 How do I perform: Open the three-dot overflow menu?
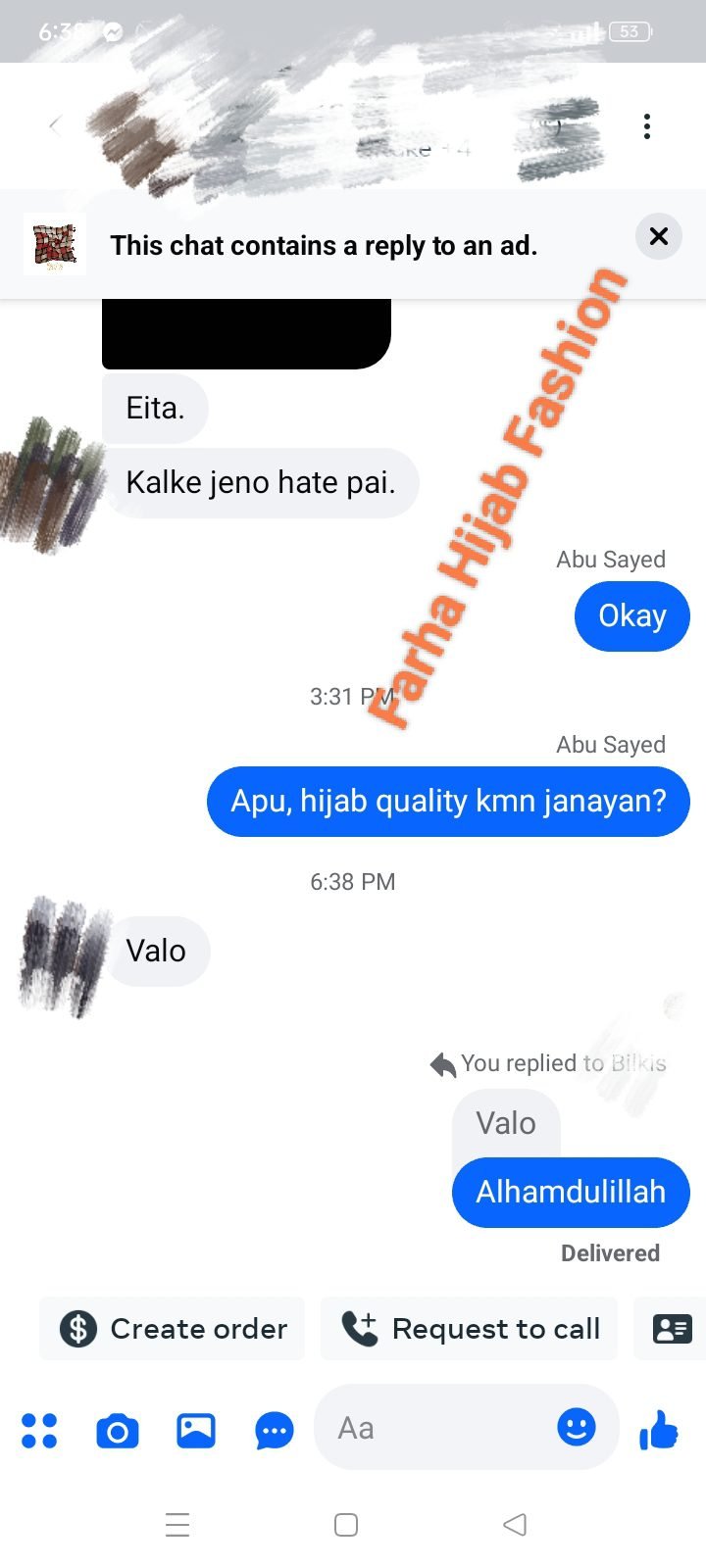tap(646, 126)
